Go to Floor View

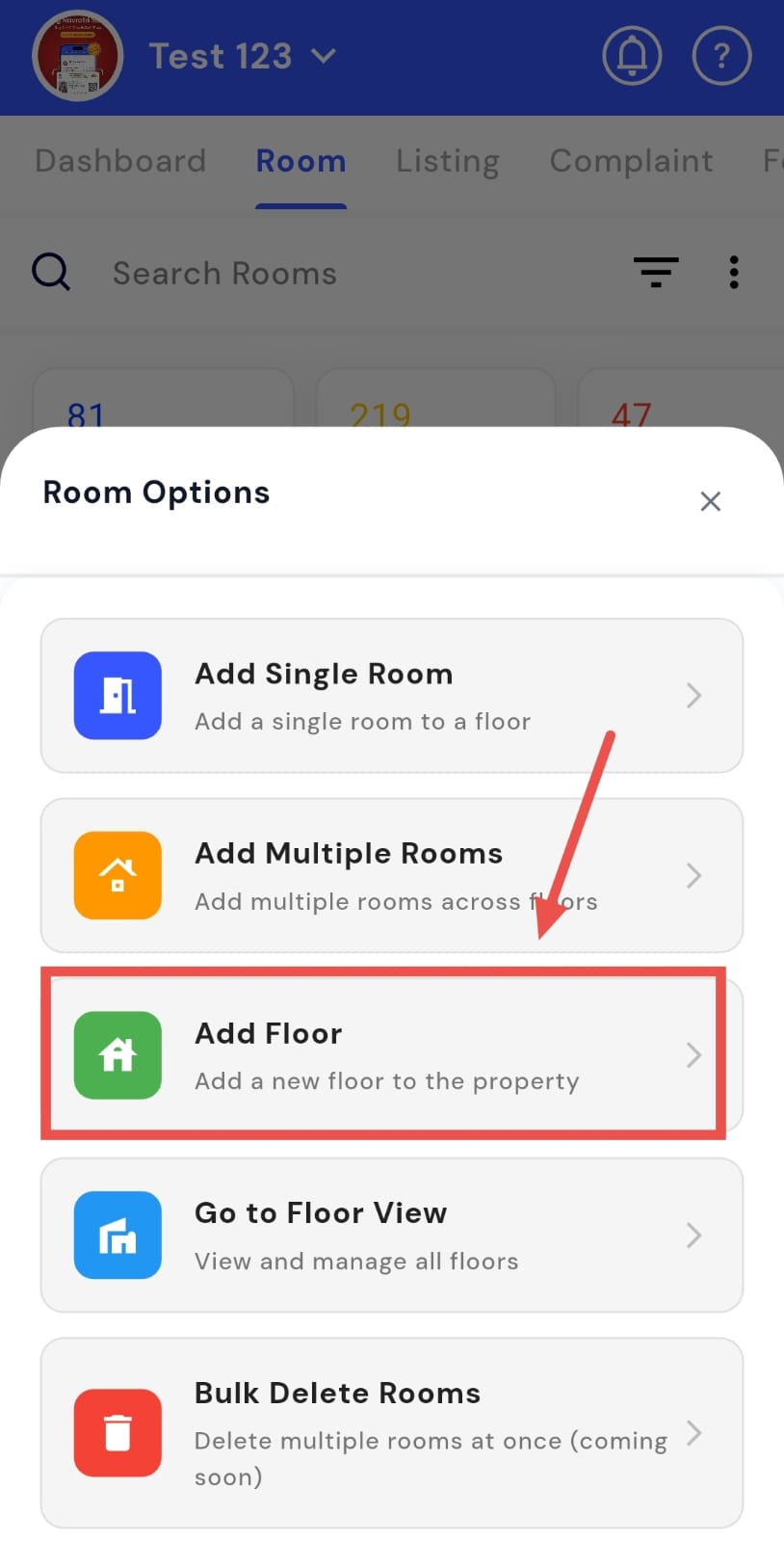click(391, 1235)
